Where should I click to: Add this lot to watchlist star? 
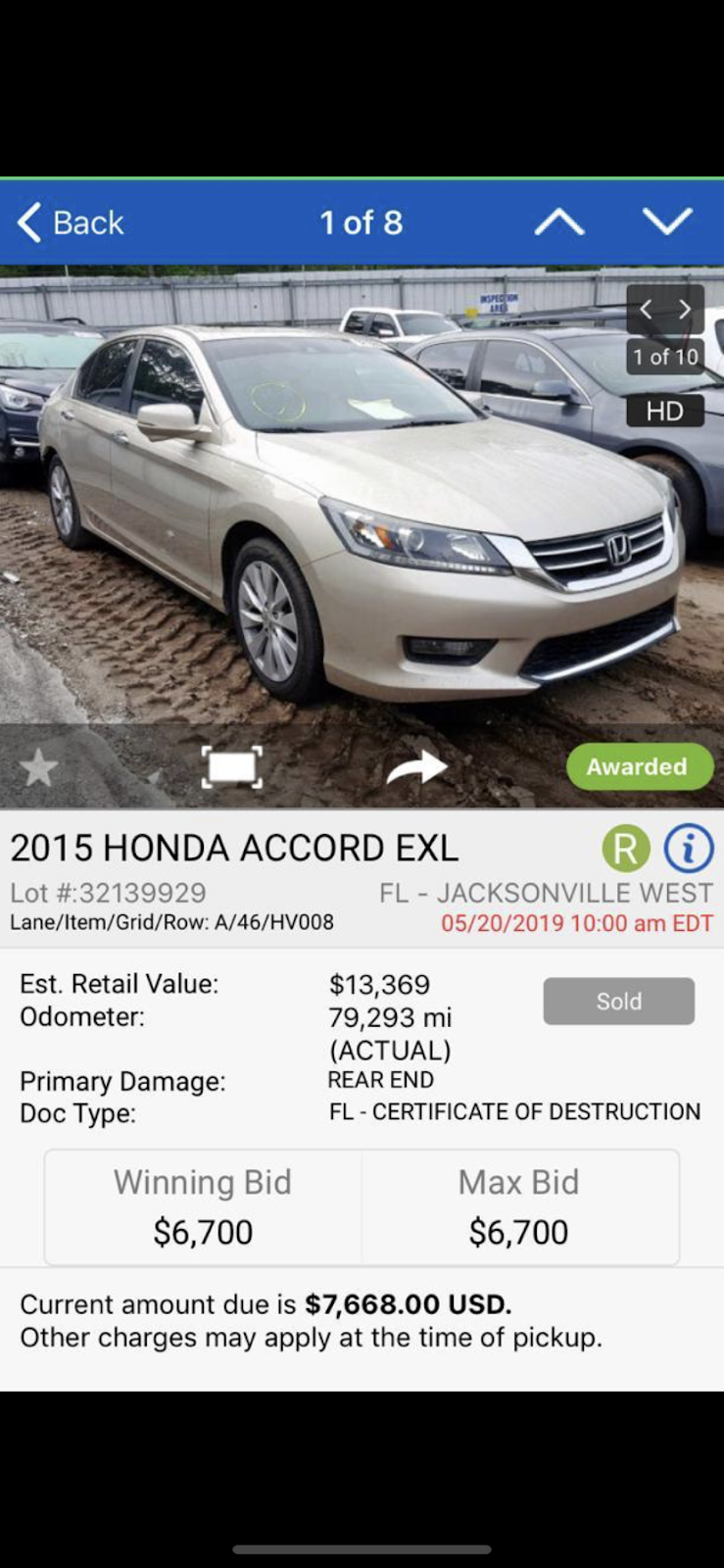(x=39, y=767)
